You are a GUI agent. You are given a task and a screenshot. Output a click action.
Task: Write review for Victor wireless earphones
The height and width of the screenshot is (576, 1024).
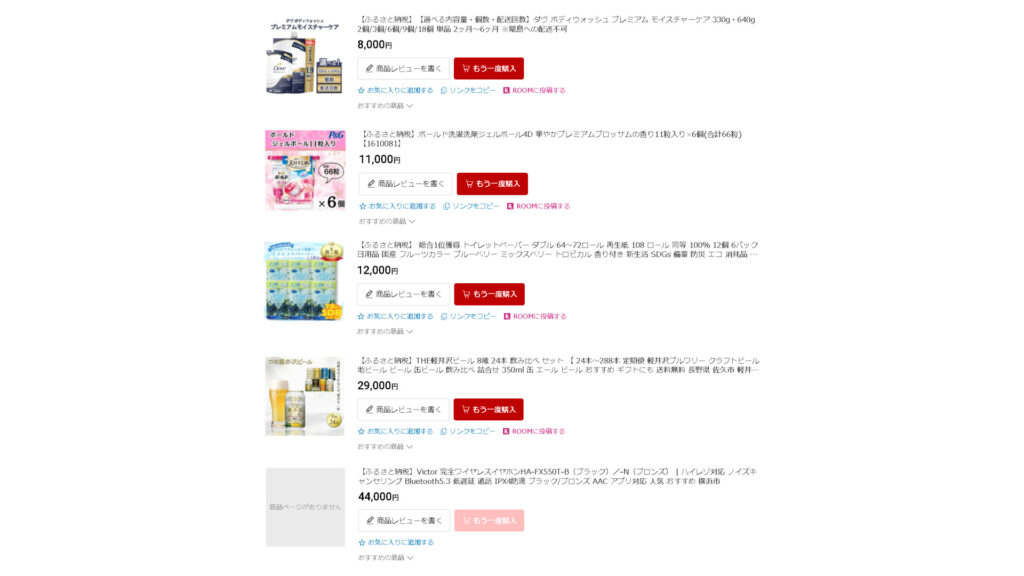pos(403,520)
